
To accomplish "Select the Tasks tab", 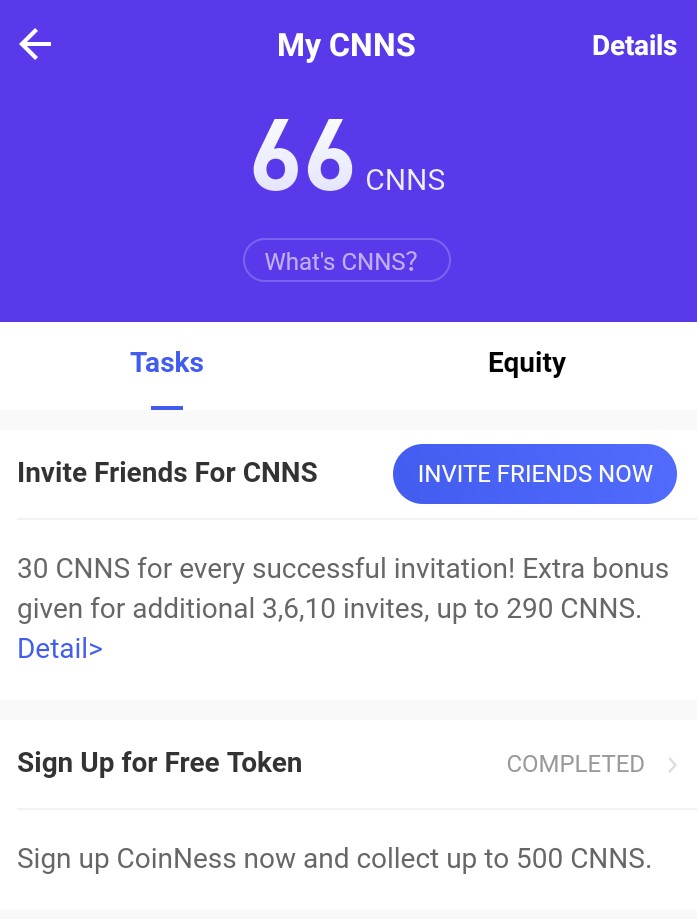I will pyautogui.click(x=167, y=363).
